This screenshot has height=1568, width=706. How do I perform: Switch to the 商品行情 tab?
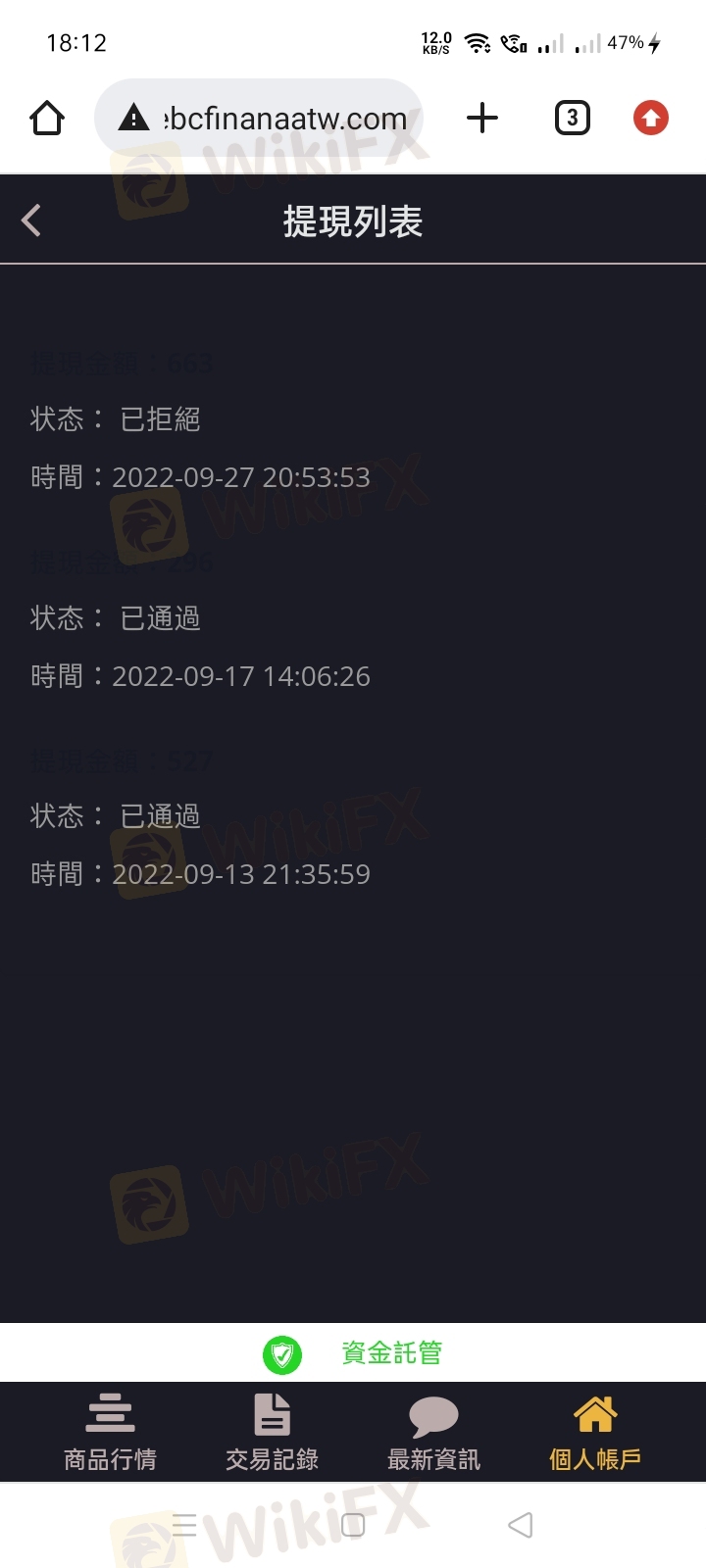110,1433
